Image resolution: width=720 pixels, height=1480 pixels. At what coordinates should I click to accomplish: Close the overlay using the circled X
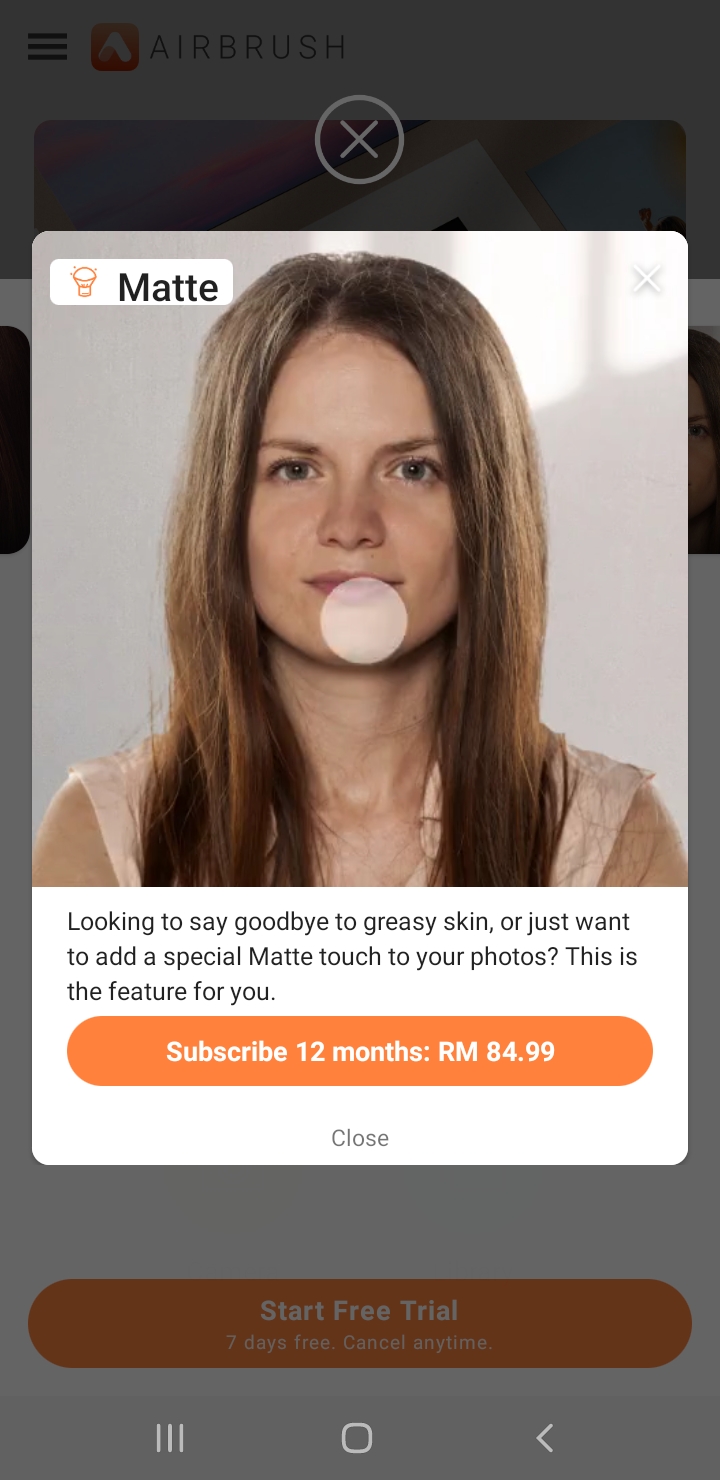point(359,140)
